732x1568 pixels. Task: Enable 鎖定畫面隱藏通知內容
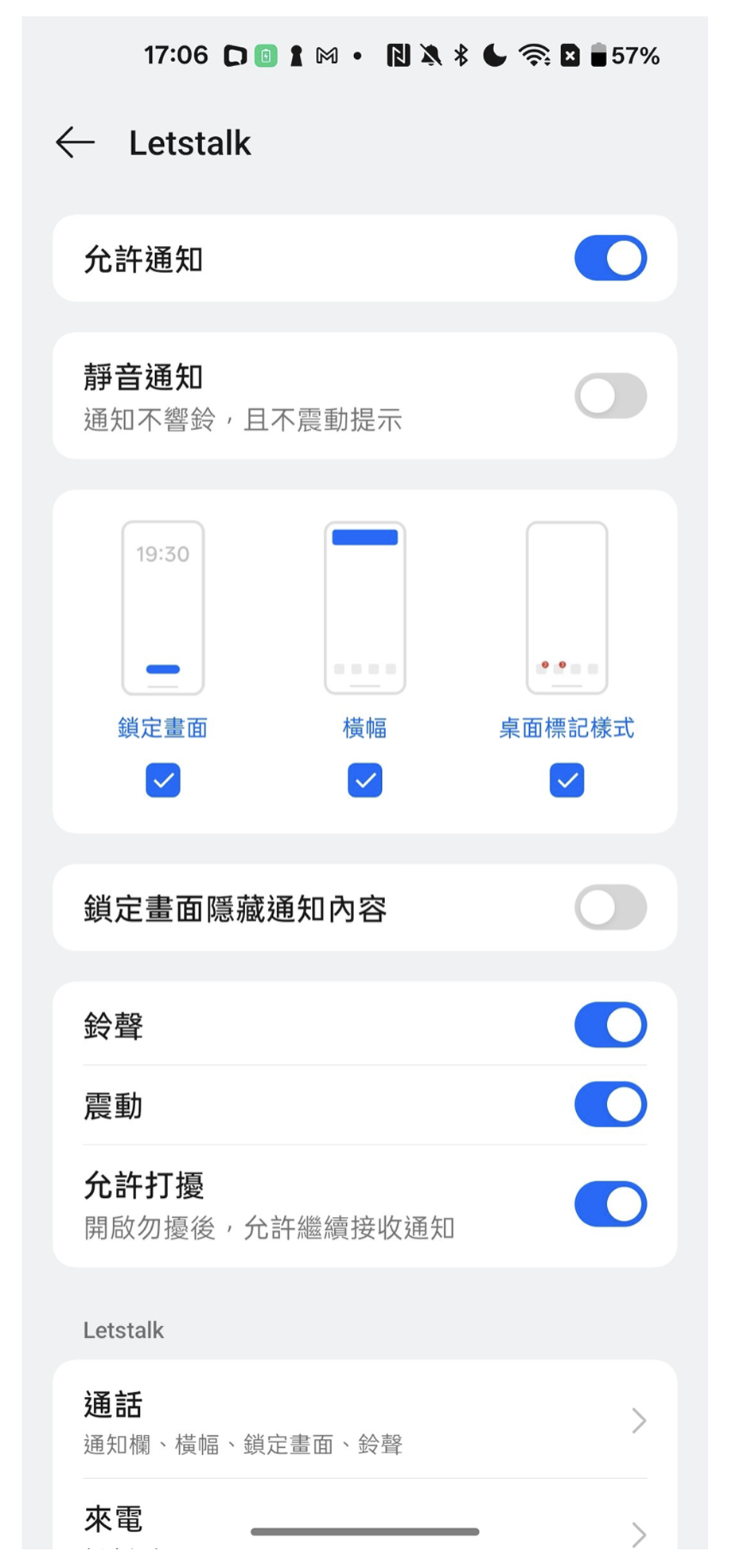click(610, 907)
